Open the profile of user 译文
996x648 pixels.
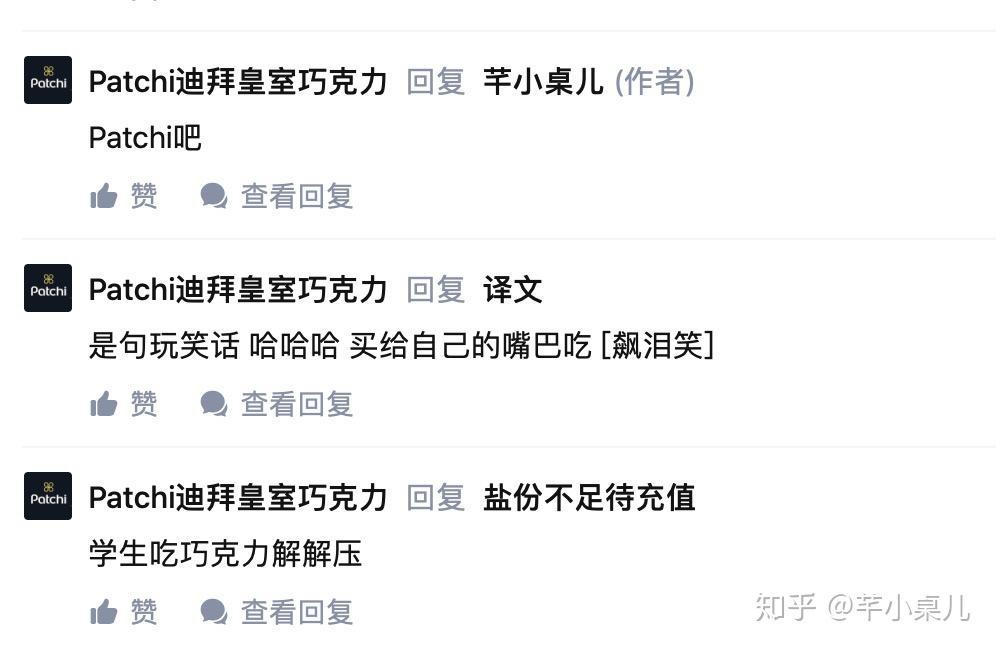click(x=512, y=290)
